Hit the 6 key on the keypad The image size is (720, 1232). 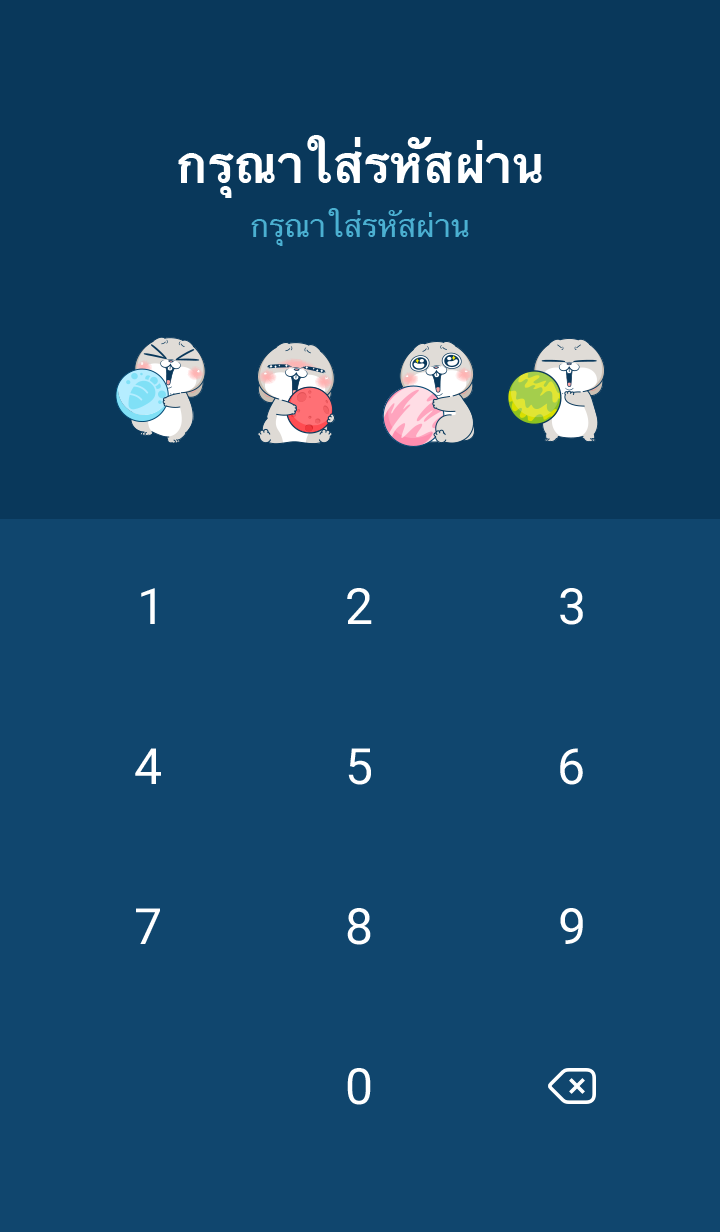click(571, 767)
